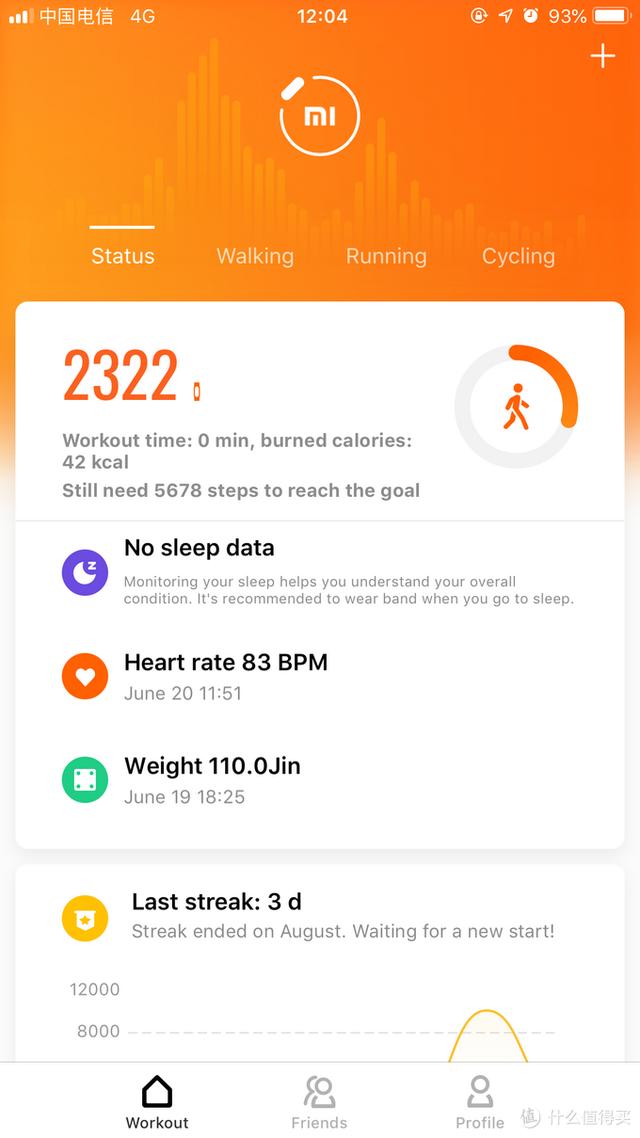The width and height of the screenshot is (640, 1138).
Task: Go to the Friends tab
Action: (x=319, y=1102)
